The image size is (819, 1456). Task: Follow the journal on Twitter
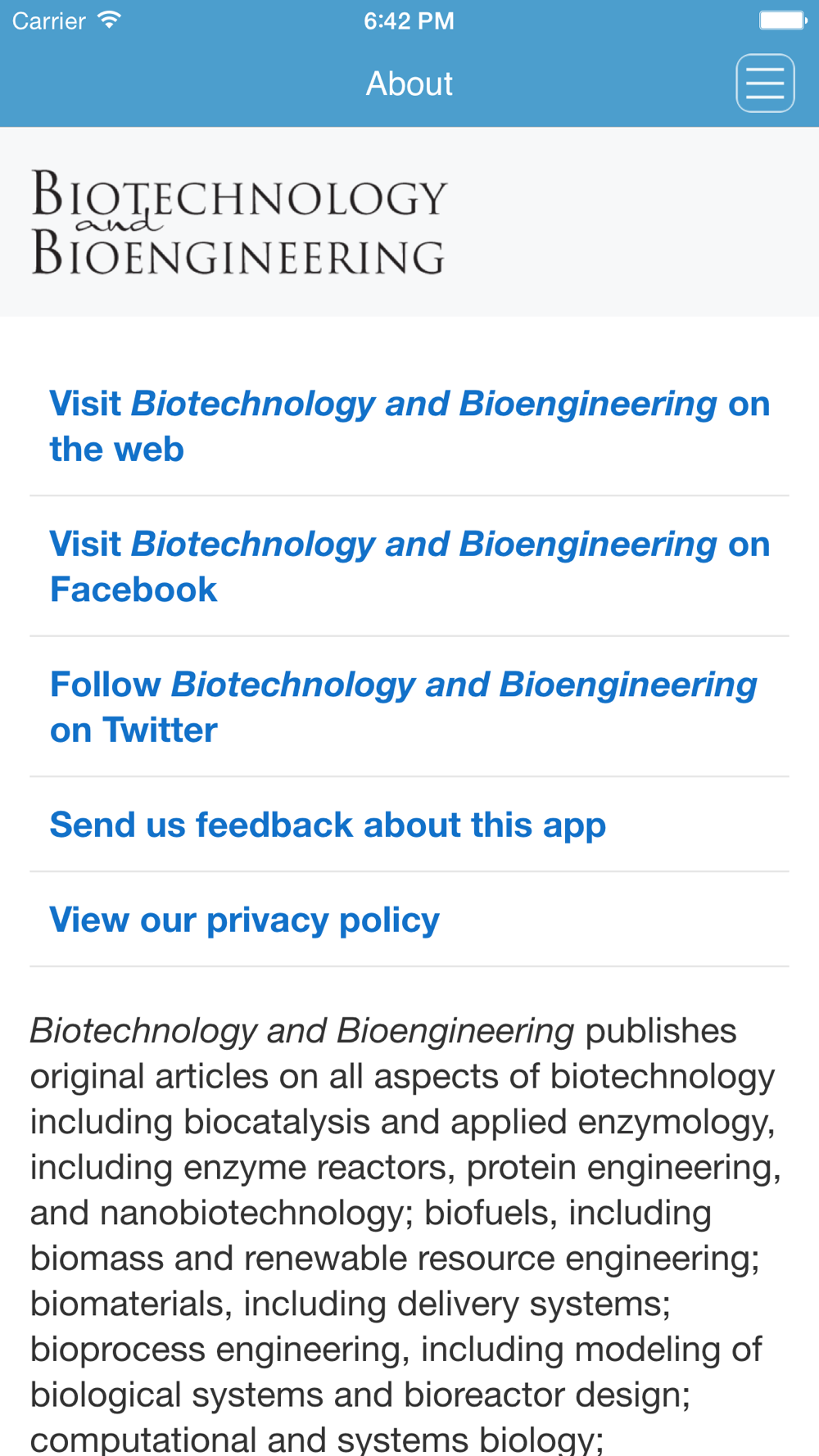[x=409, y=707]
